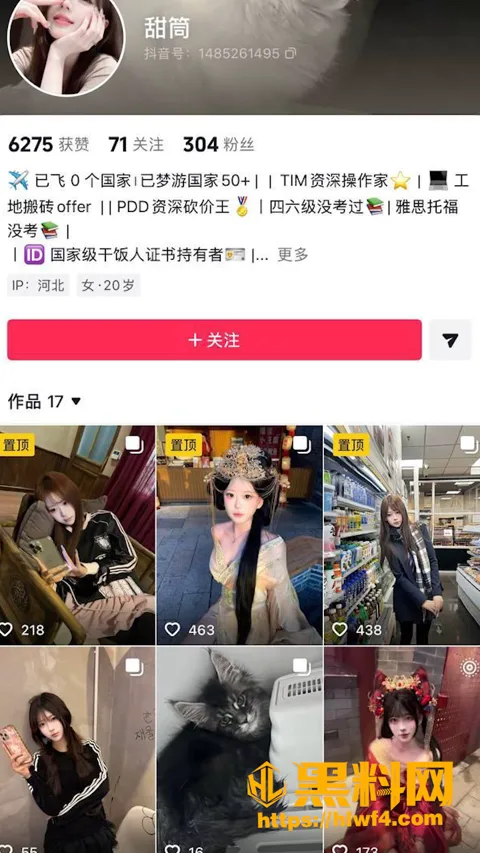Screen dimensions: 480x853
Task: Open the 关注 following list
Action: click(x=136, y=145)
